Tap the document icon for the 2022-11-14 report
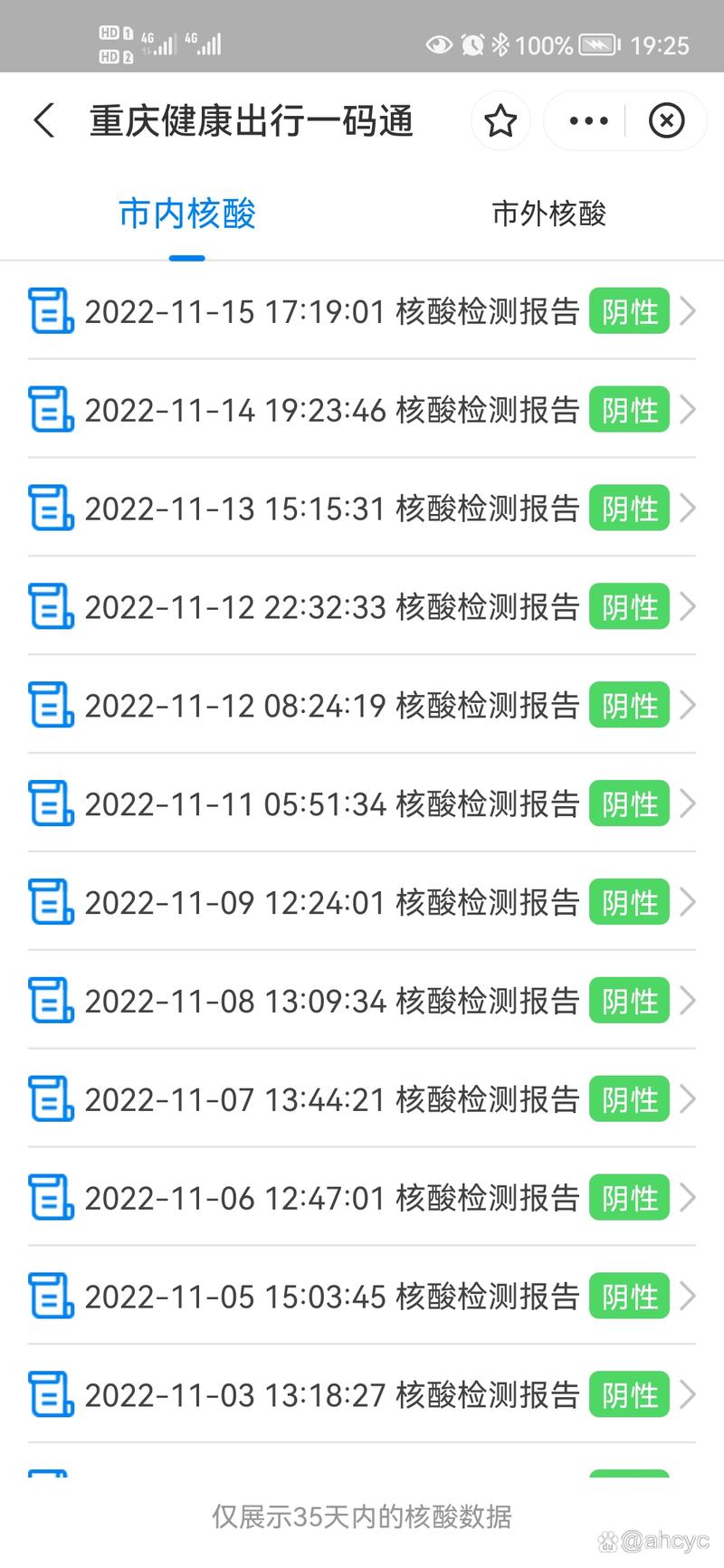This screenshot has height=1568, width=724. (x=51, y=410)
